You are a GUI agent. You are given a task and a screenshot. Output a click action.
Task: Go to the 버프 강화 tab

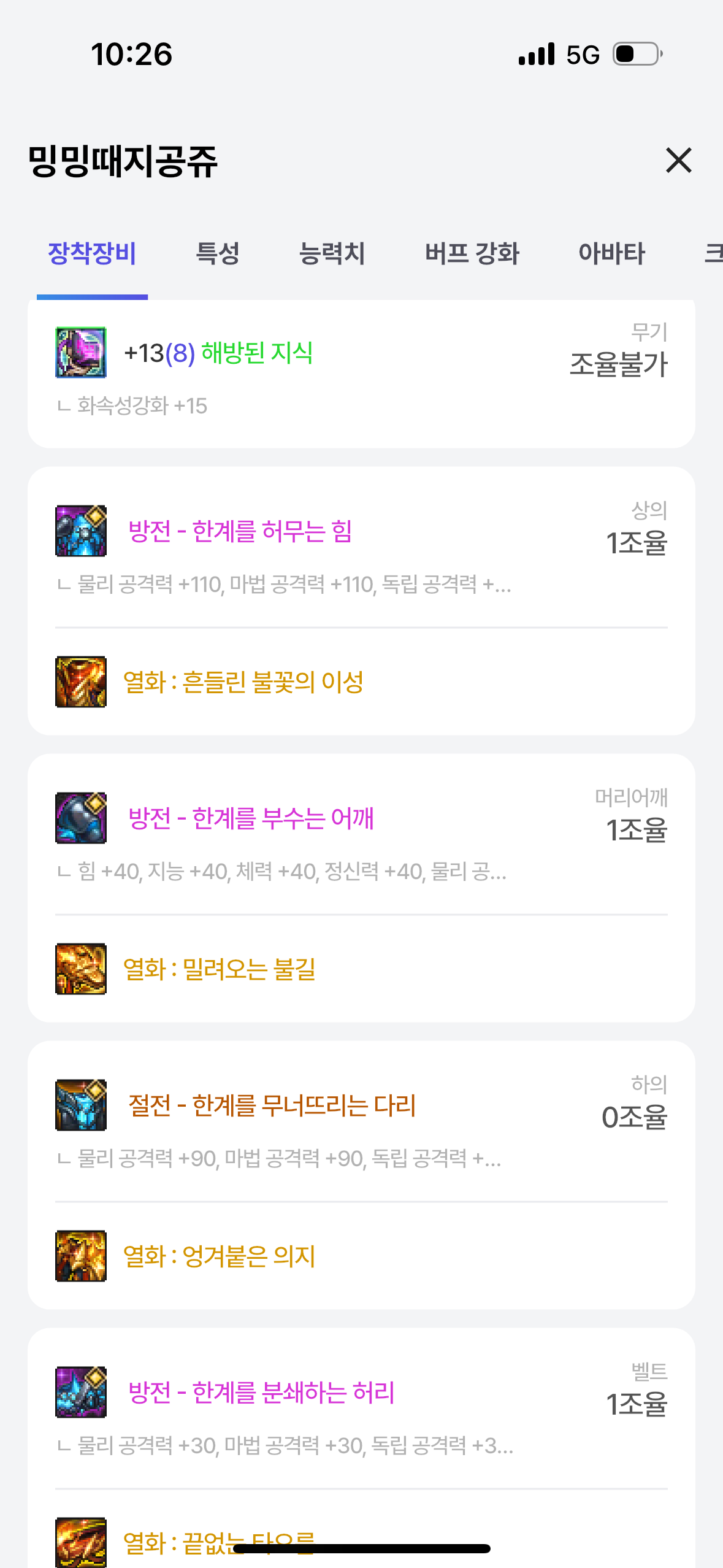click(472, 254)
